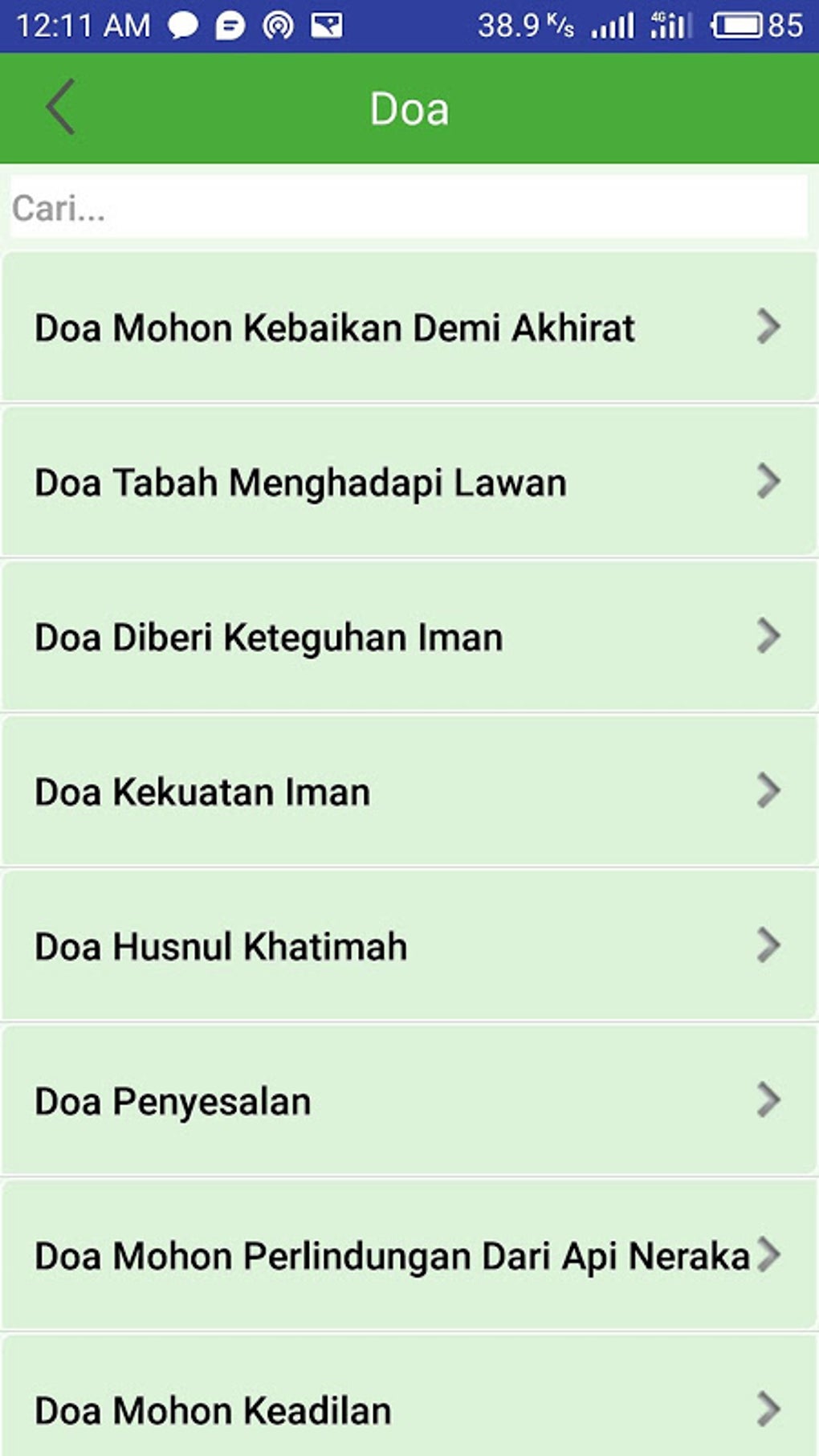Image resolution: width=819 pixels, height=1456 pixels.
Task: Tap the back arrow in the green header
Action: tap(61, 107)
